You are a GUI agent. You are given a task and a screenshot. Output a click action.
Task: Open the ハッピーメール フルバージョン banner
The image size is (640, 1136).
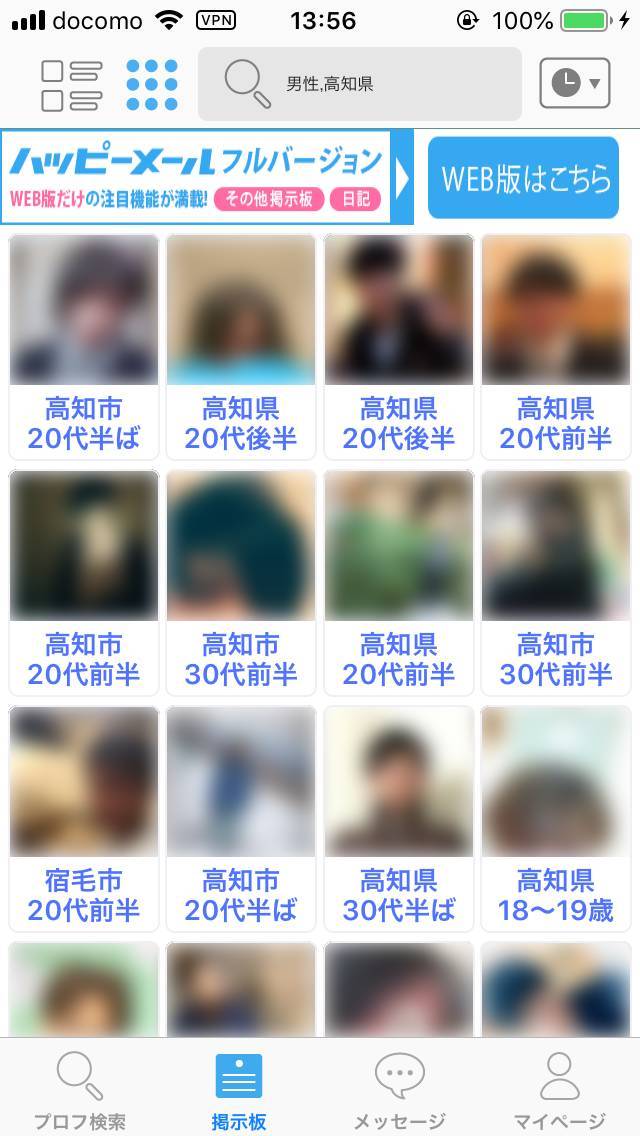pos(206,178)
